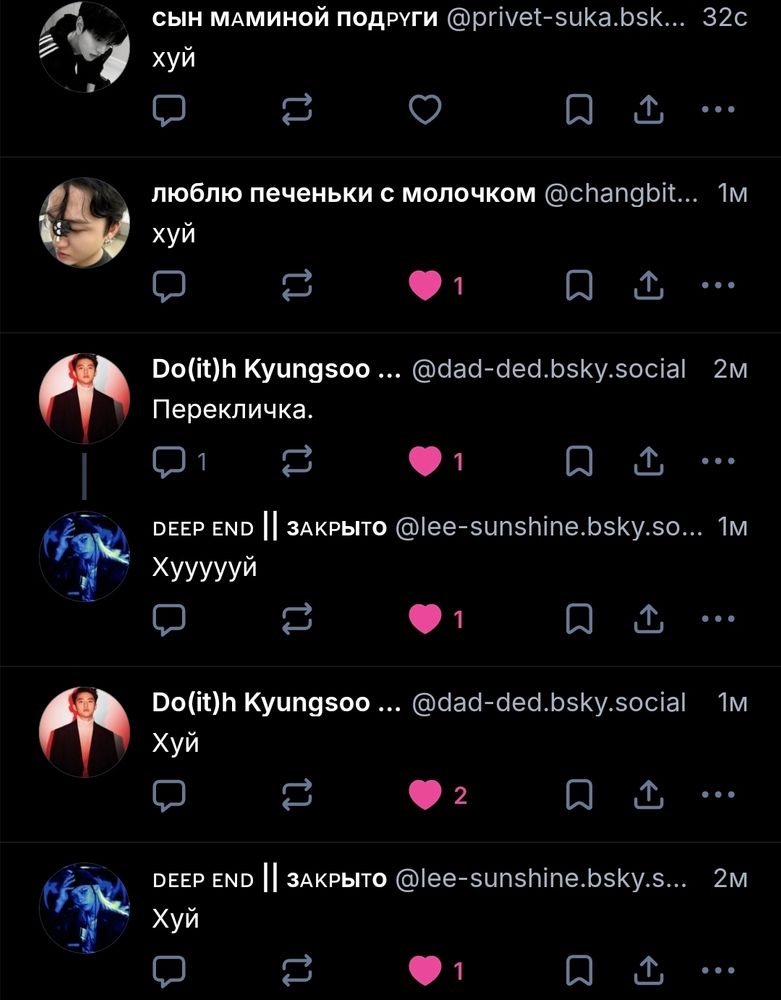This screenshot has width=781, height=1000.
Task: Bookmark DEEP END's "Хуууууй" reply
Action: 579,620
